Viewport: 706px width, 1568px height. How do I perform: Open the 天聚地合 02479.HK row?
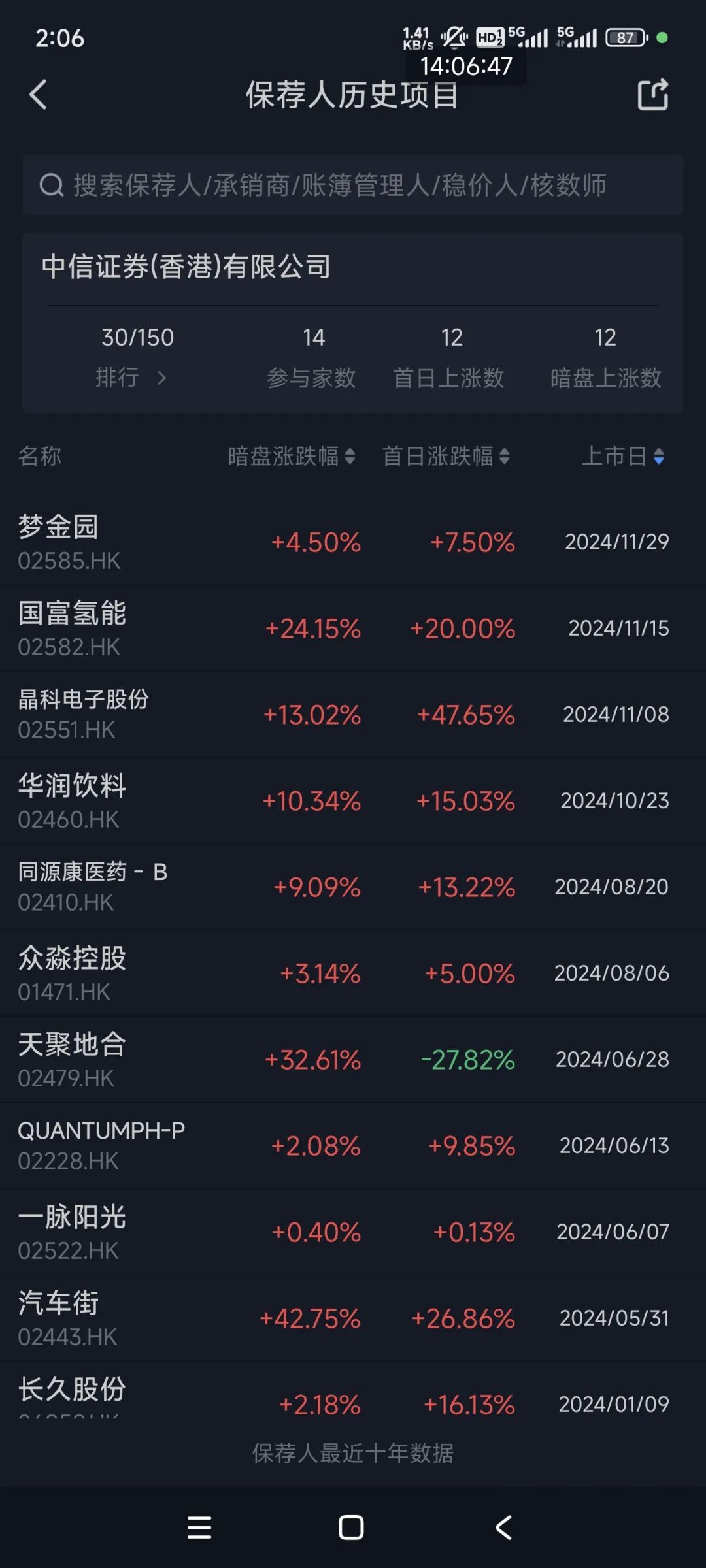[353, 1060]
